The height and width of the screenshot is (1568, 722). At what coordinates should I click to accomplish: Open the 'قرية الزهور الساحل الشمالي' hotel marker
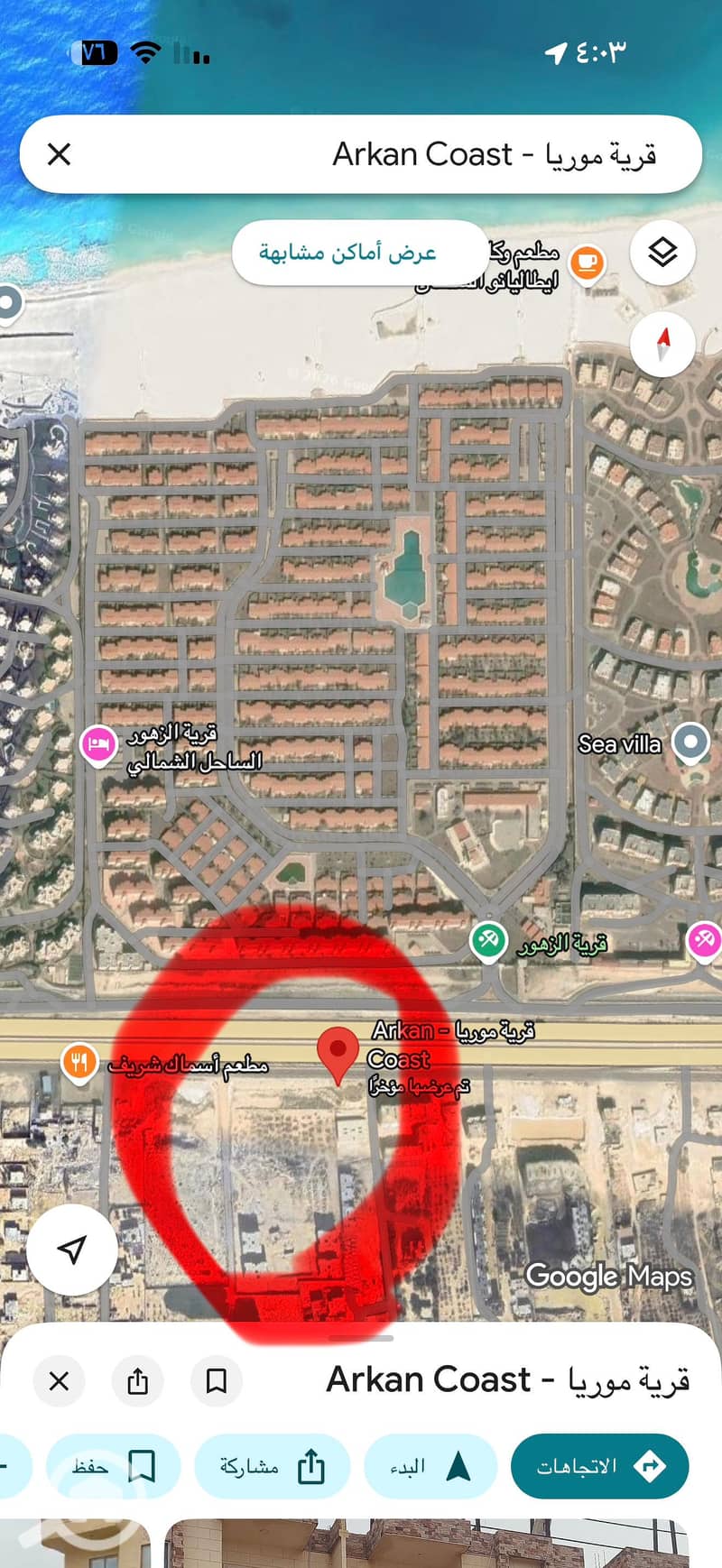tap(98, 744)
